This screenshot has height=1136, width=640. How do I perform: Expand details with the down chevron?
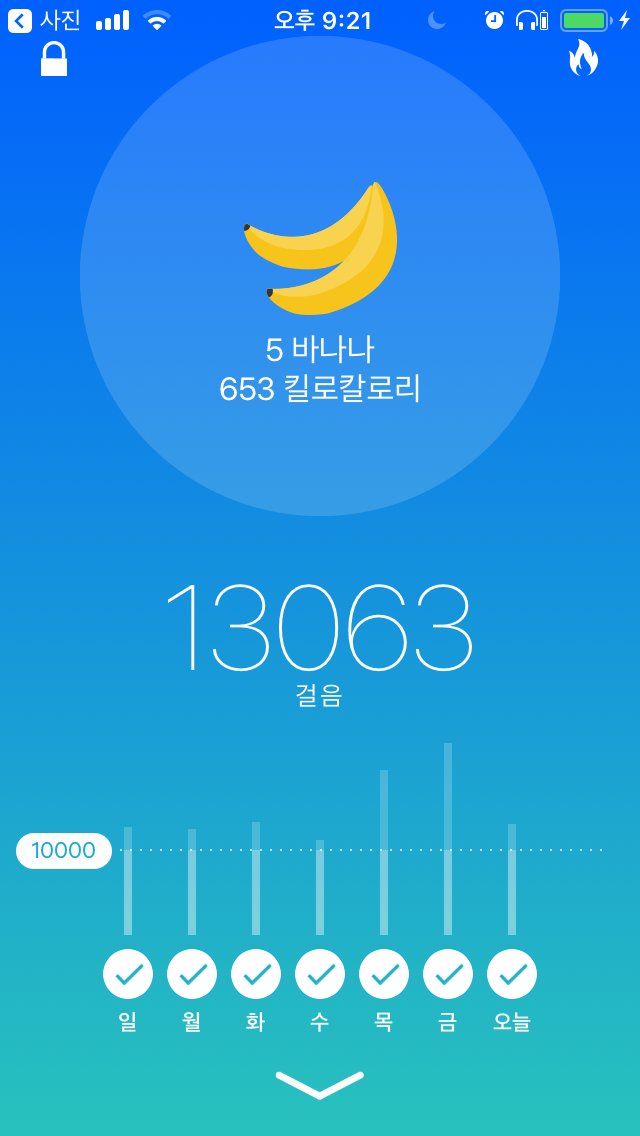point(320,1085)
